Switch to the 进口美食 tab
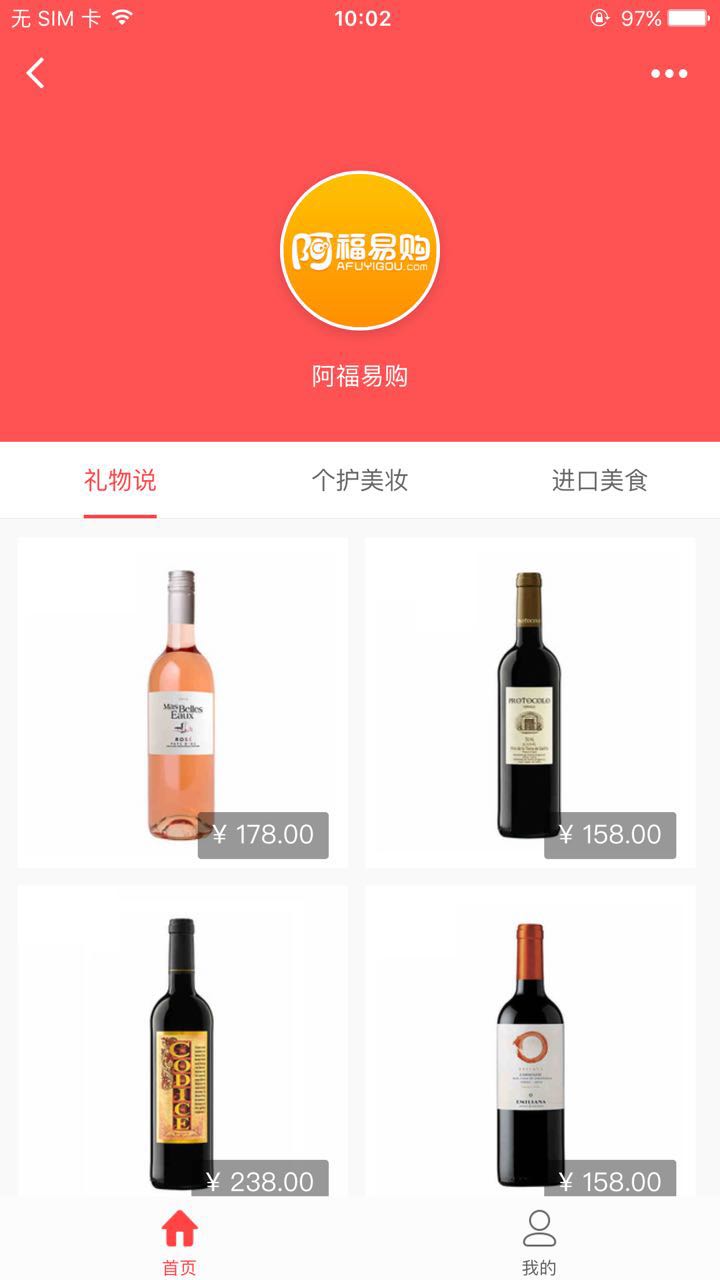This screenshot has width=720, height=1280. tap(600, 481)
